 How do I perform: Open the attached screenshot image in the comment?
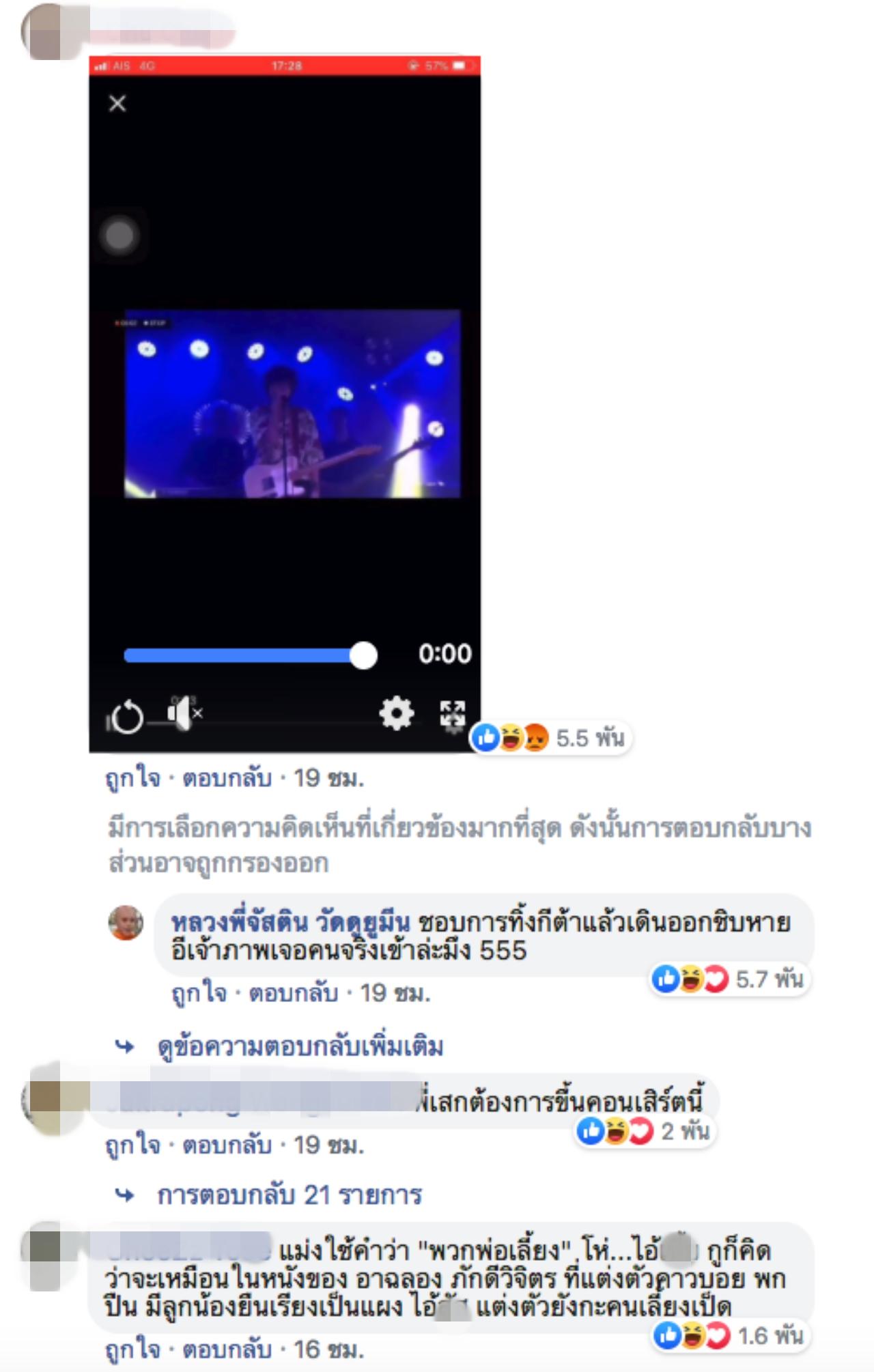[285, 404]
